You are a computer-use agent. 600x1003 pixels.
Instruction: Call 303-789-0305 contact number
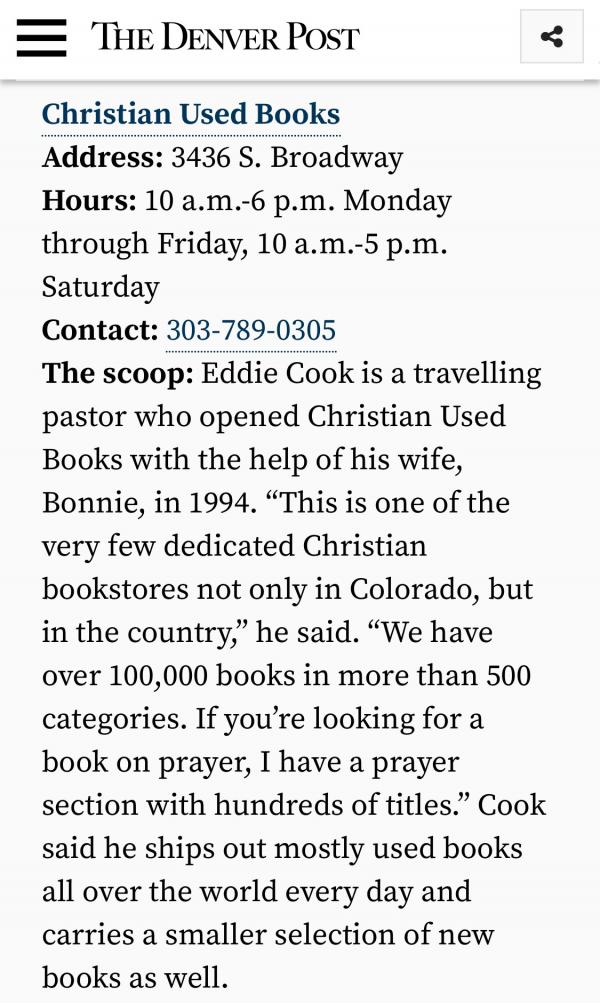tap(251, 331)
